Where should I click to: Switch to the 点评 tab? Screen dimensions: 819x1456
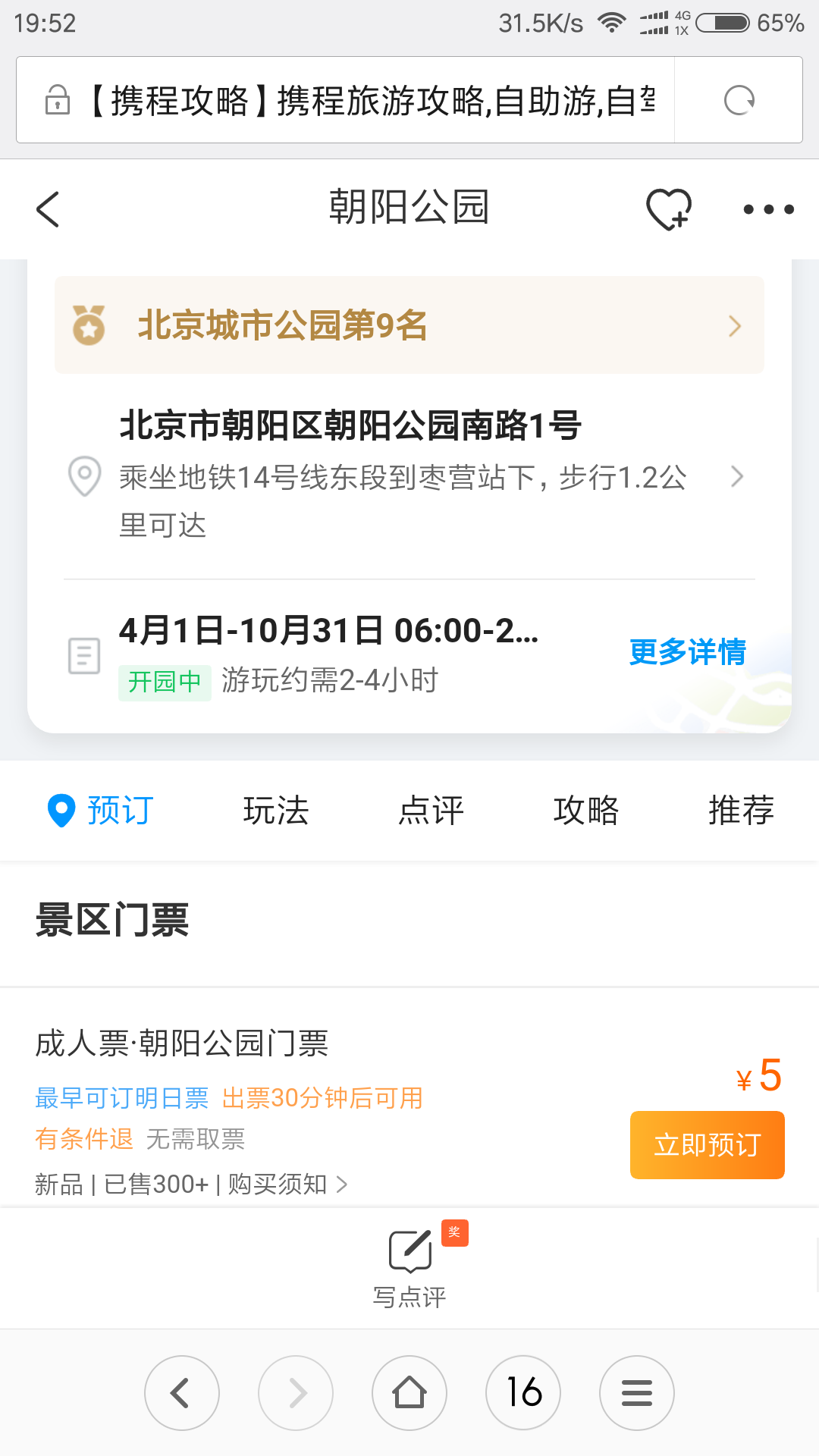tap(431, 810)
